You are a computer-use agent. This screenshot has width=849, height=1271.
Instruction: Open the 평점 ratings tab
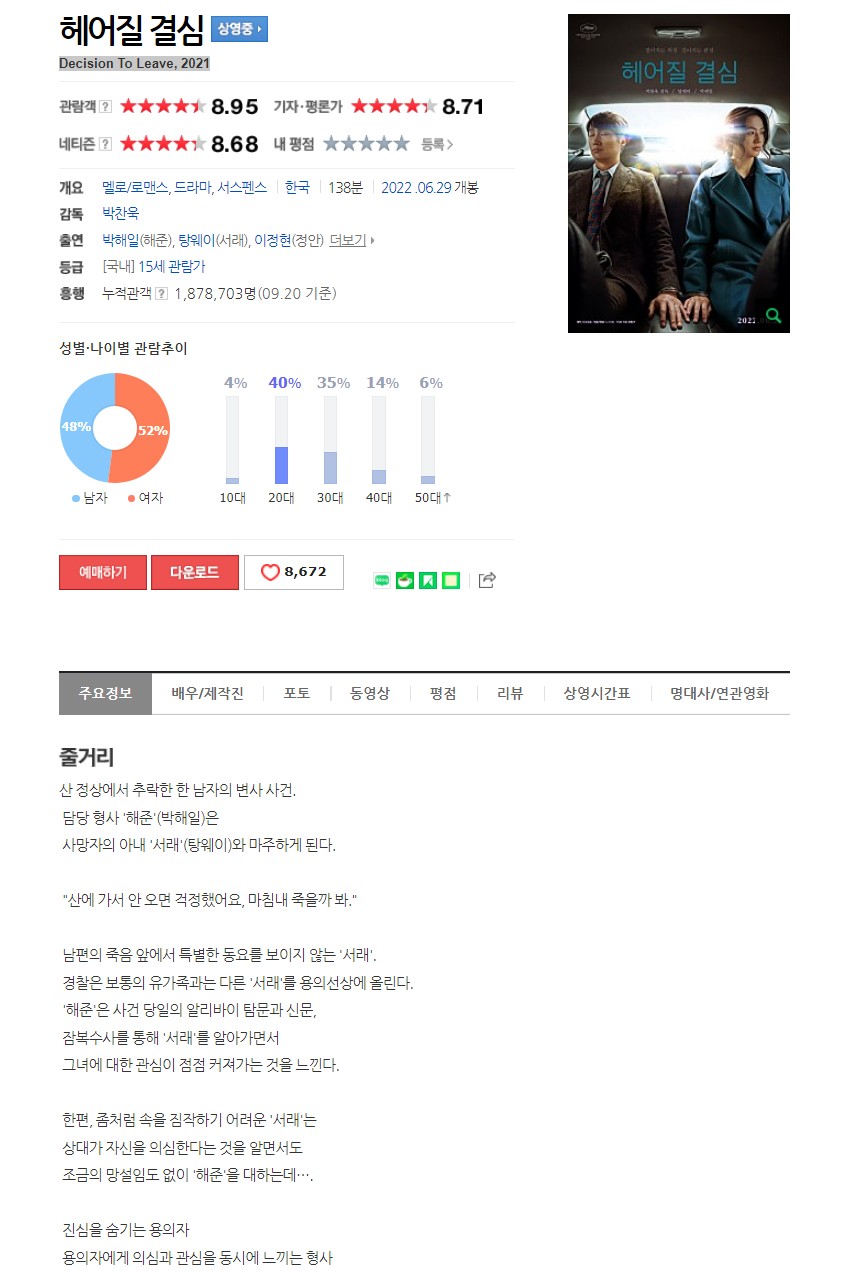(443, 693)
